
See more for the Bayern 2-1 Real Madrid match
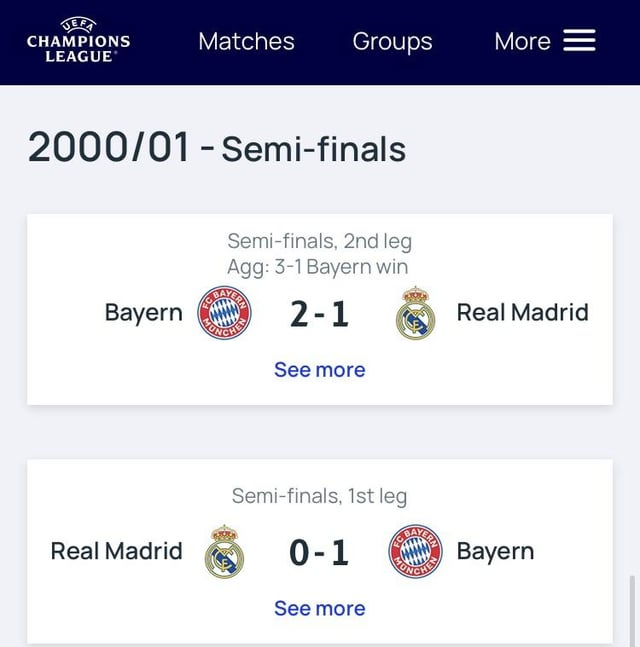(x=319, y=370)
